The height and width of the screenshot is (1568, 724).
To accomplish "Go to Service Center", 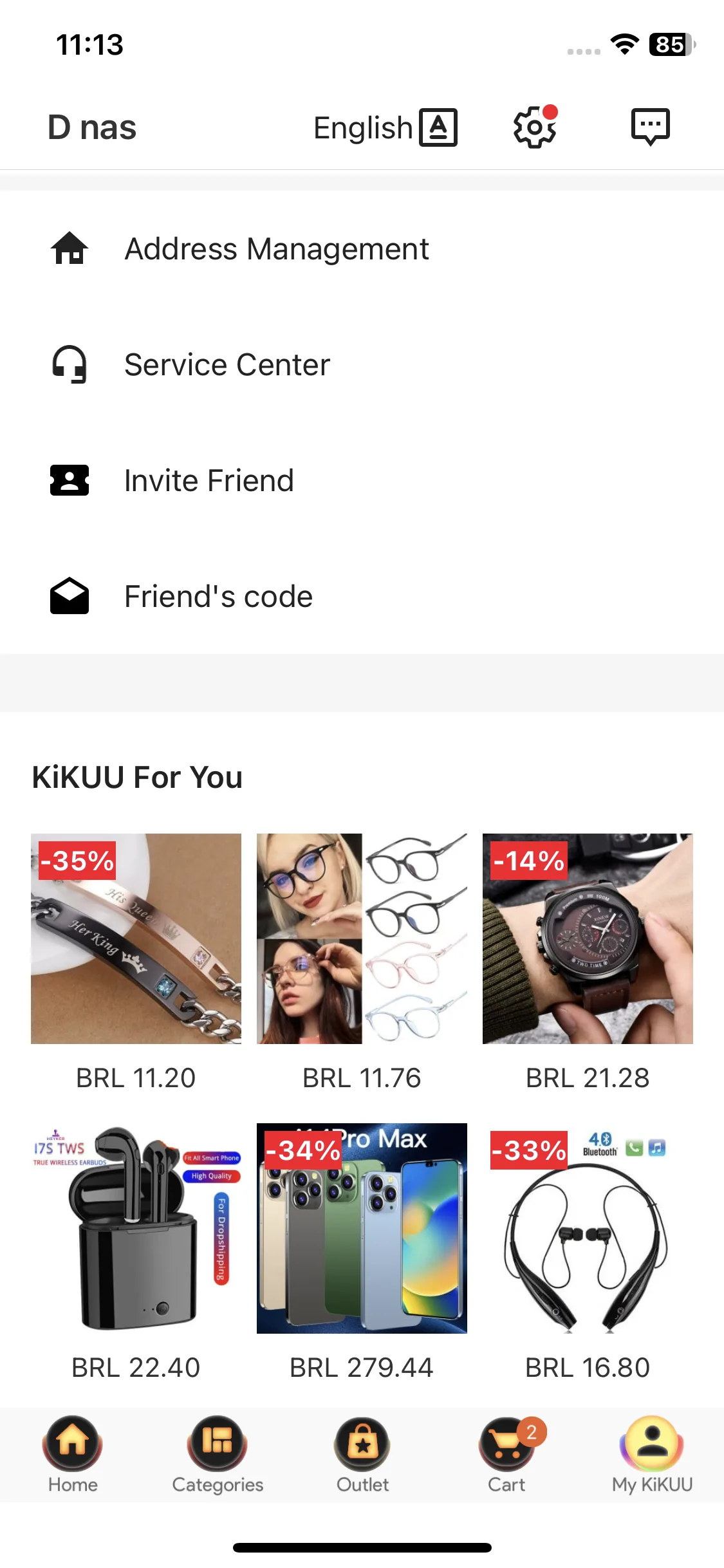I will pyautogui.click(x=227, y=365).
